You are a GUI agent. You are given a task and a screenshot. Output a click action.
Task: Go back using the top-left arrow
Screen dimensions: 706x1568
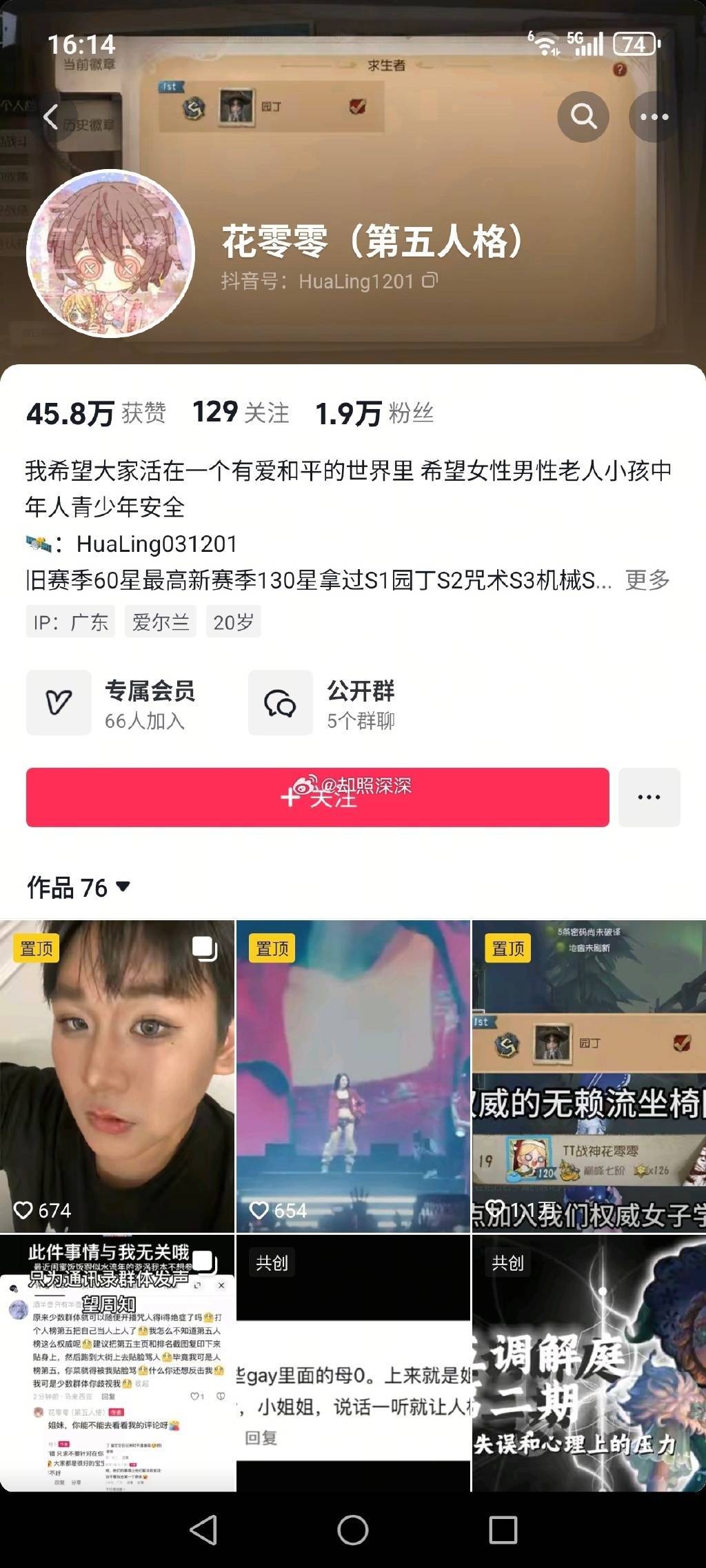[x=51, y=117]
